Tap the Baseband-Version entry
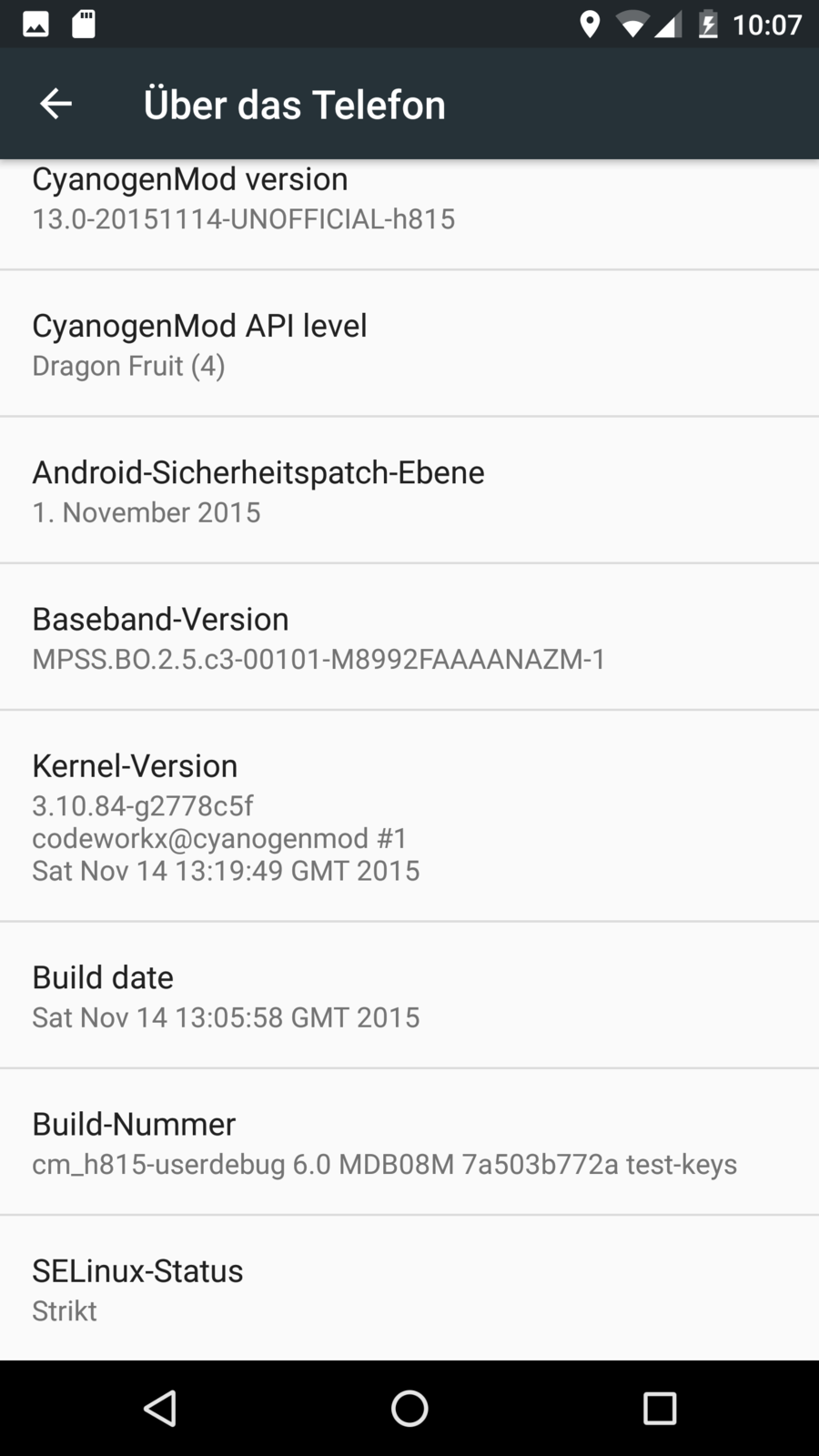 (x=409, y=637)
